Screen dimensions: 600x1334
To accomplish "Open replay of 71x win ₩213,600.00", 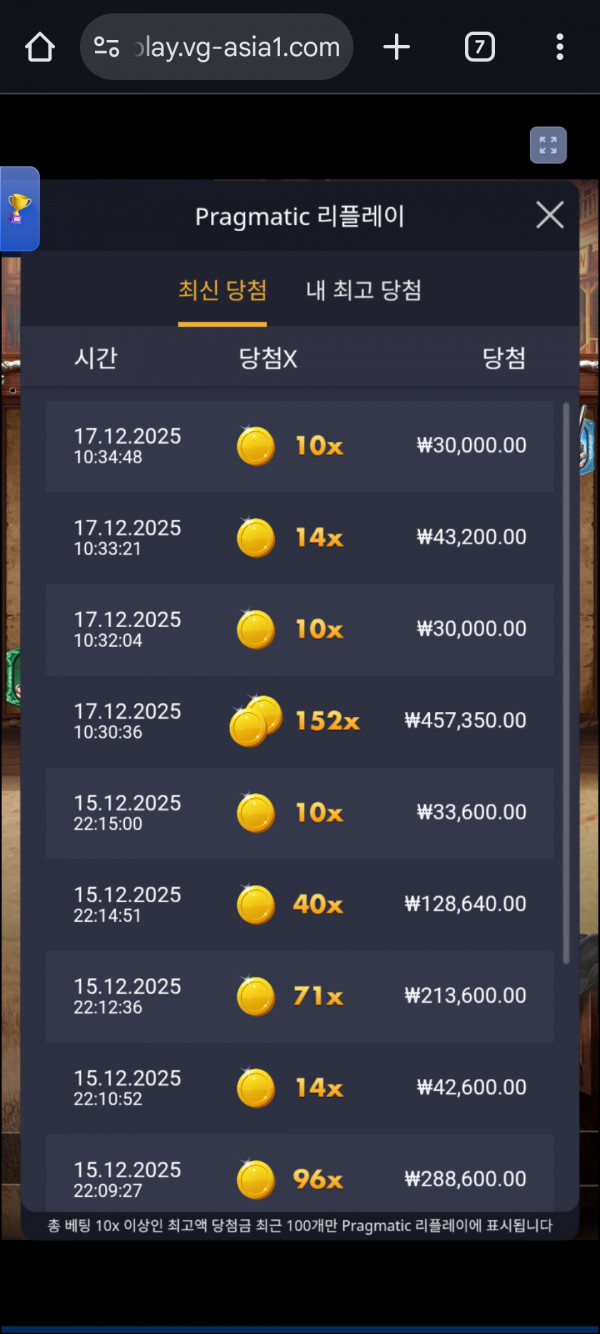I will [x=300, y=997].
